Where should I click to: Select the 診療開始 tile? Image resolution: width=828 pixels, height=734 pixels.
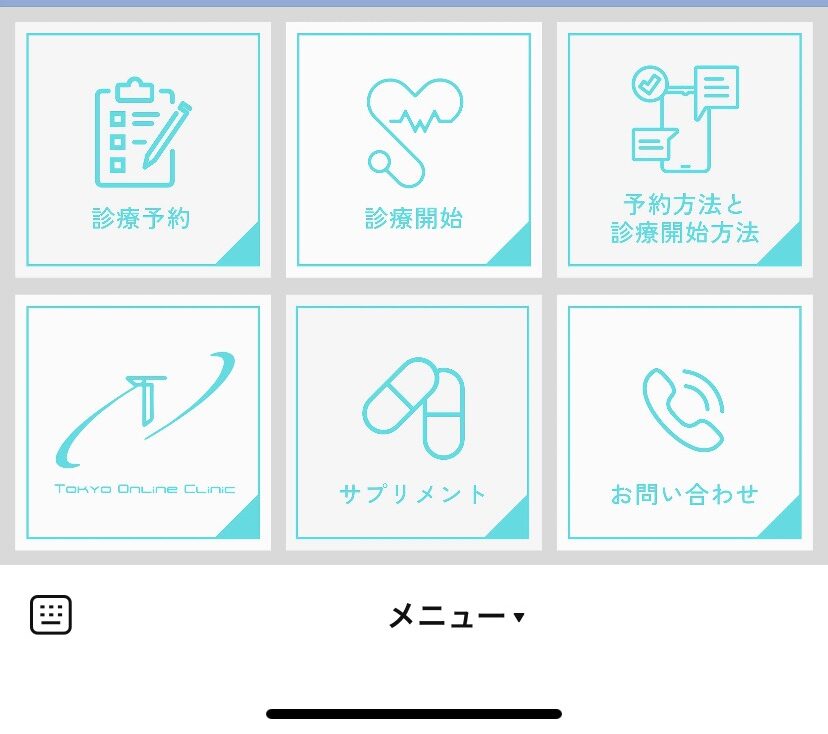414,150
